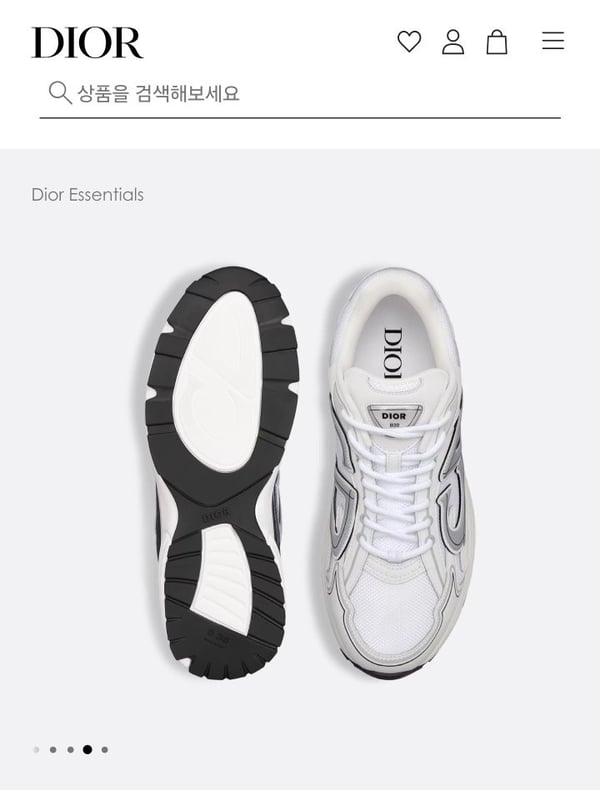Image resolution: width=600 pixels, height=790 pixels.
Task: Open the account profile icon
Action: (x=453, y=41)
